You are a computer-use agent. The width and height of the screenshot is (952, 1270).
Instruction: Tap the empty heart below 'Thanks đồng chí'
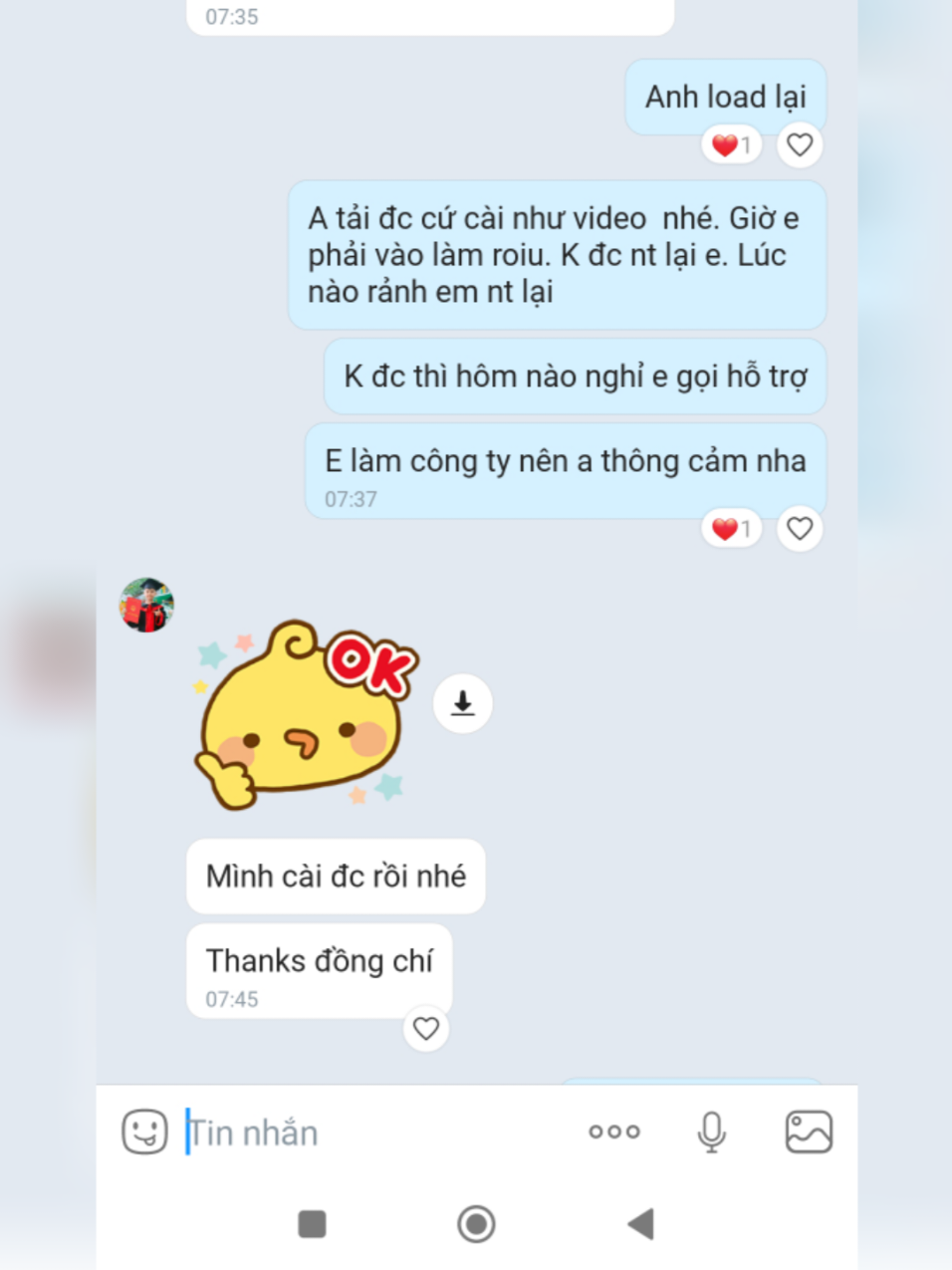click(425, 1029)
